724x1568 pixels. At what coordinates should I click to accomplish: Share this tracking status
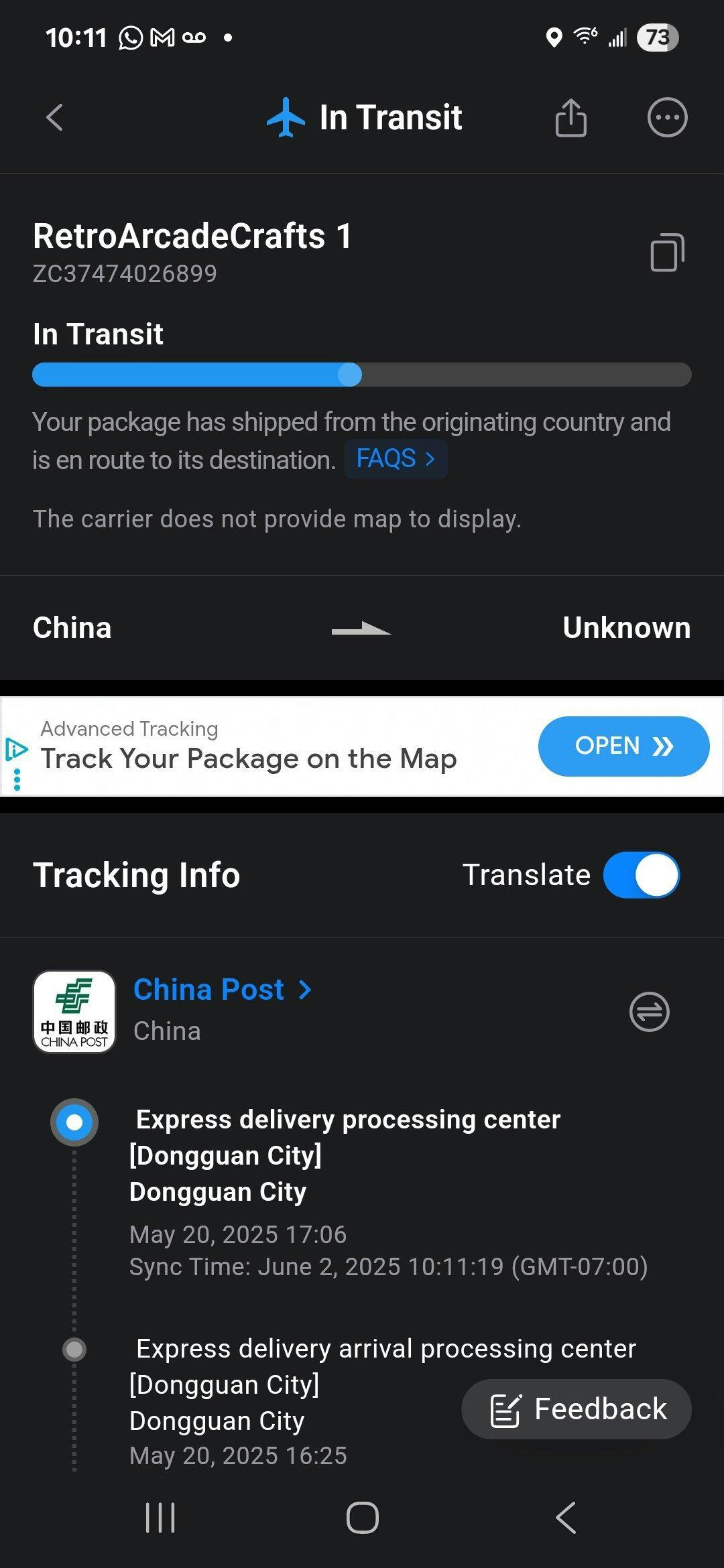point(570,117)
